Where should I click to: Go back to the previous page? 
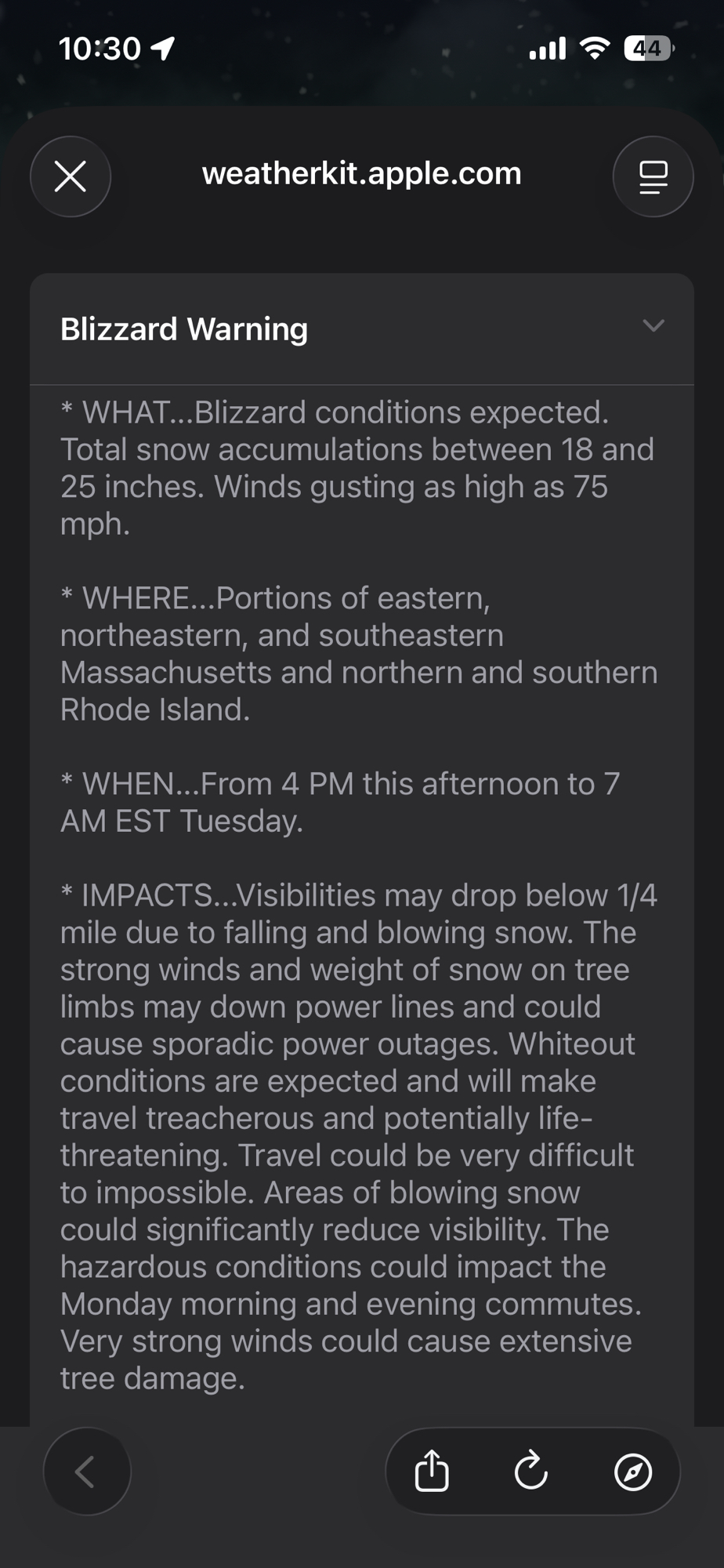pos(87,1472)
